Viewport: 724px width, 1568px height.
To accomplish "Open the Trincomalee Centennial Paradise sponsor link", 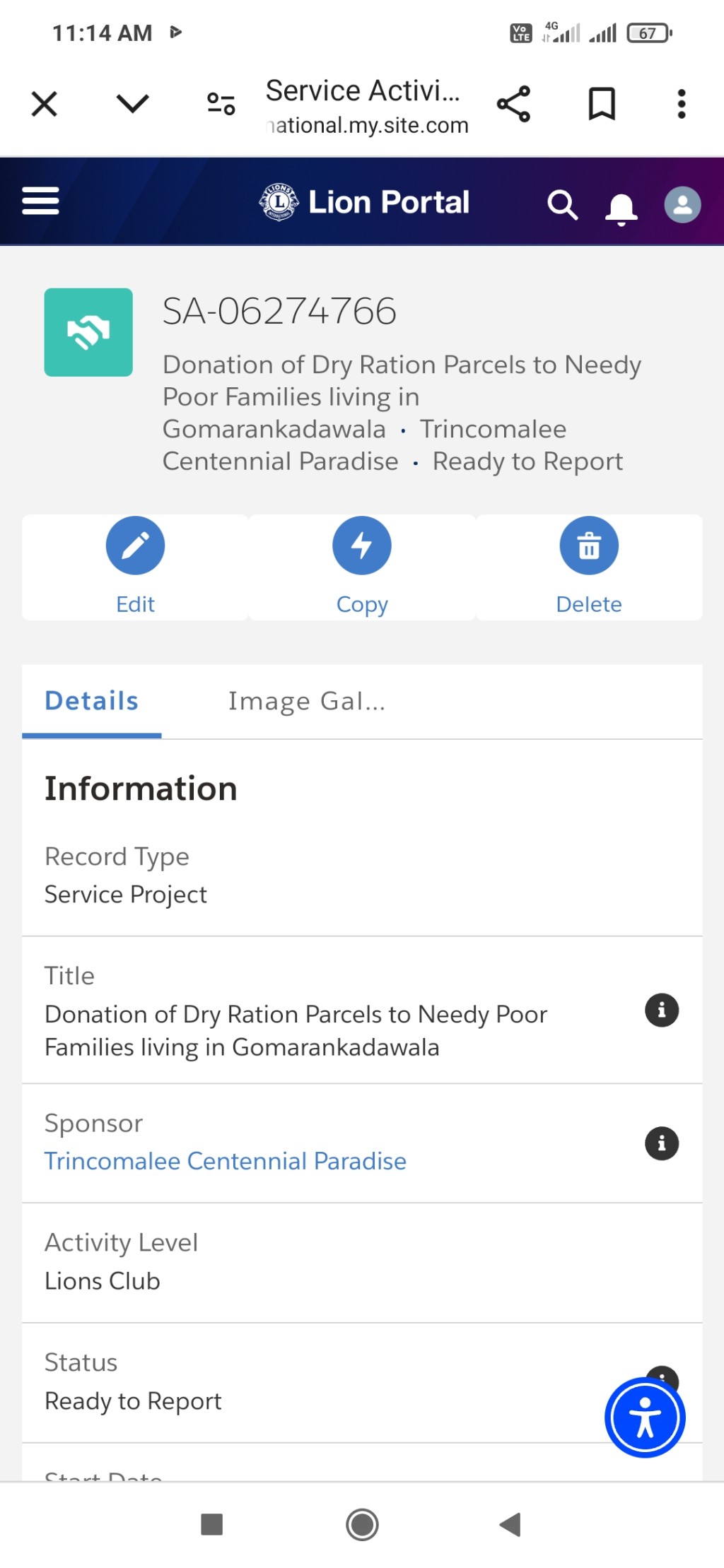I will coord(226,1161).
